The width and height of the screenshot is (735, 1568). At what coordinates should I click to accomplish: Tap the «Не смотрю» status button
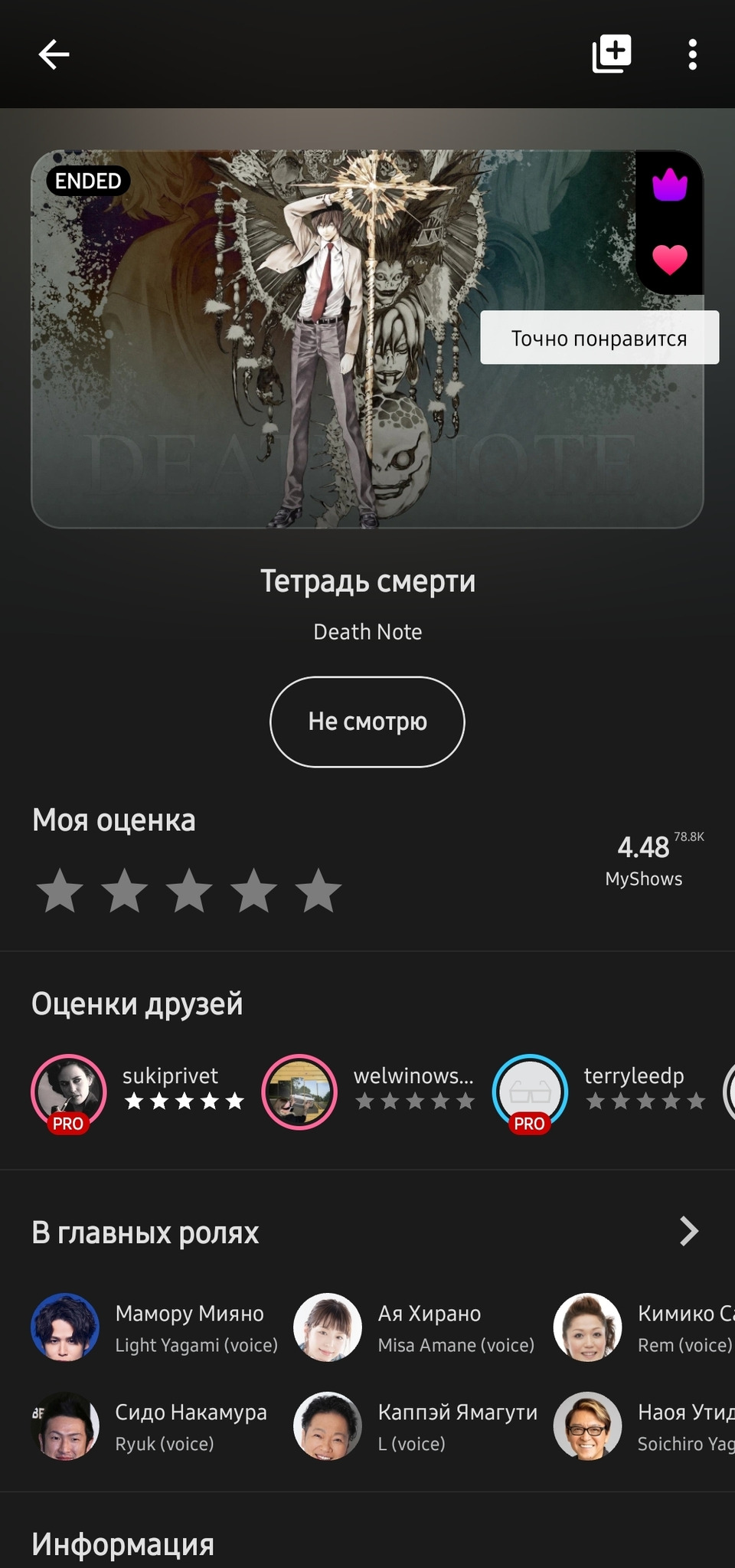(367, 722)
